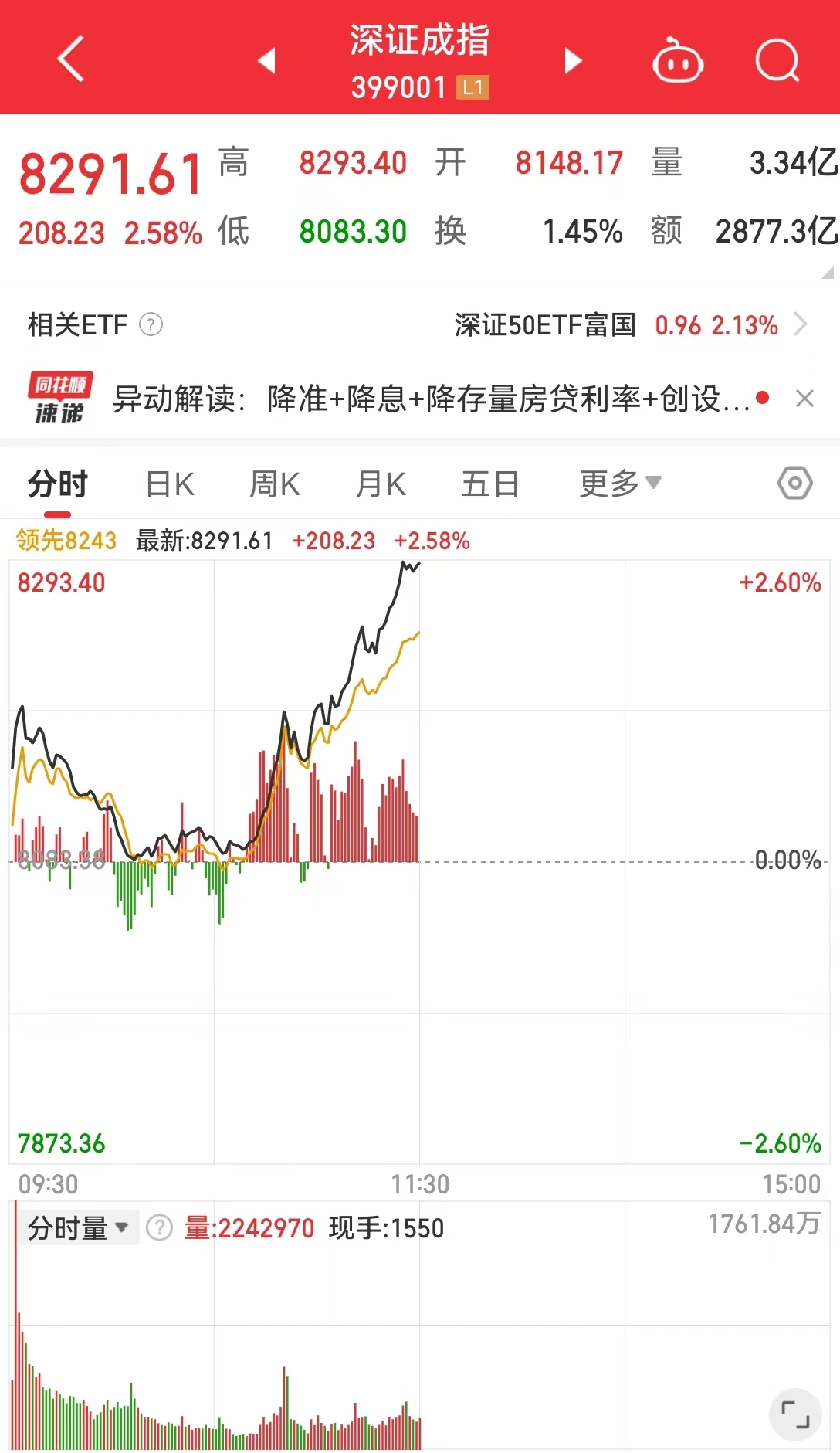Viewport: 840px width, 1453px height.
Task: Open help for 相关ETF question mark
Action: pos(151,325)
